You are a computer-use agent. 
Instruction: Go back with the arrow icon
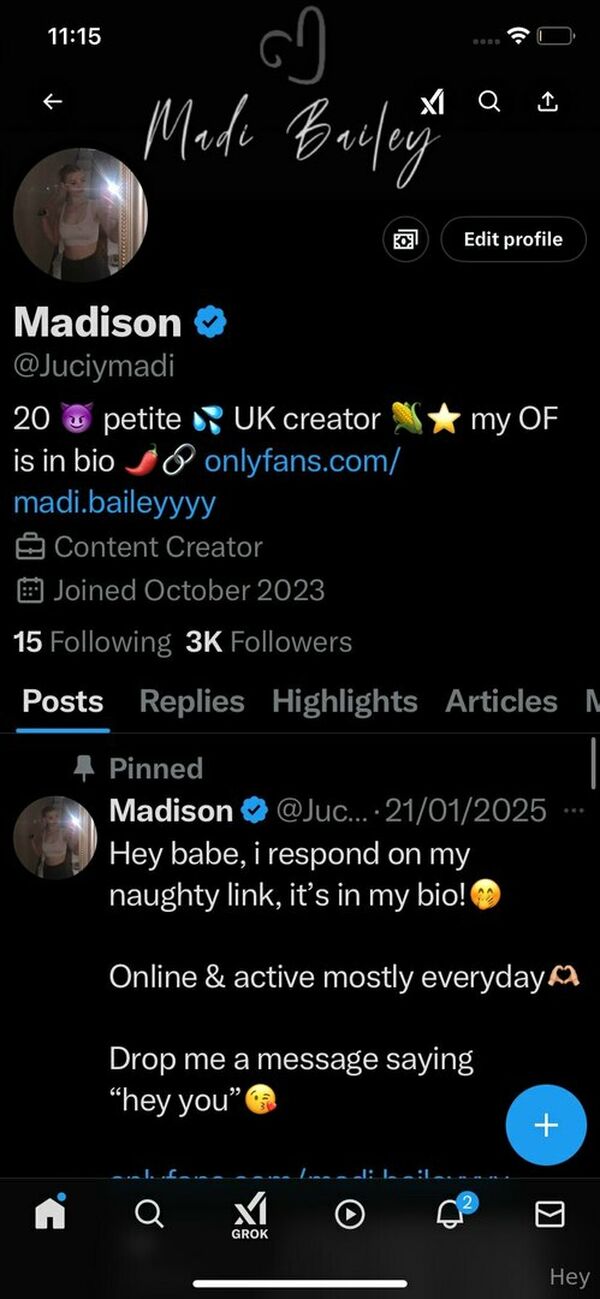coord(53,101)
